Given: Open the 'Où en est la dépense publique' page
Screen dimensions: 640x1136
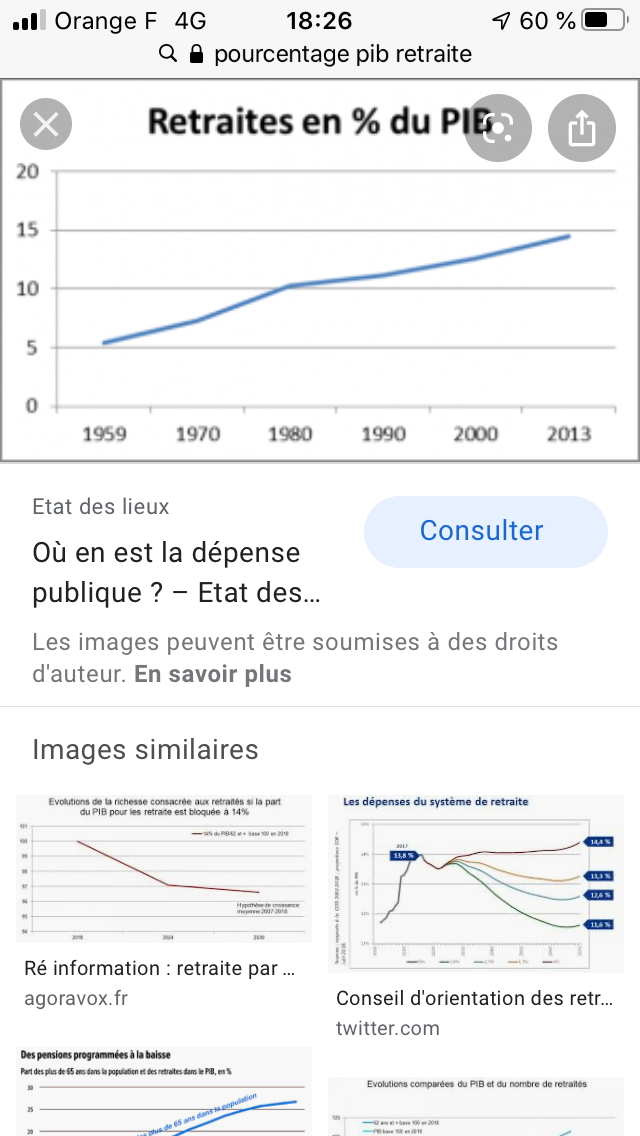Looking at the screenshot, I should pyautogui.click(x=176, y=572).
